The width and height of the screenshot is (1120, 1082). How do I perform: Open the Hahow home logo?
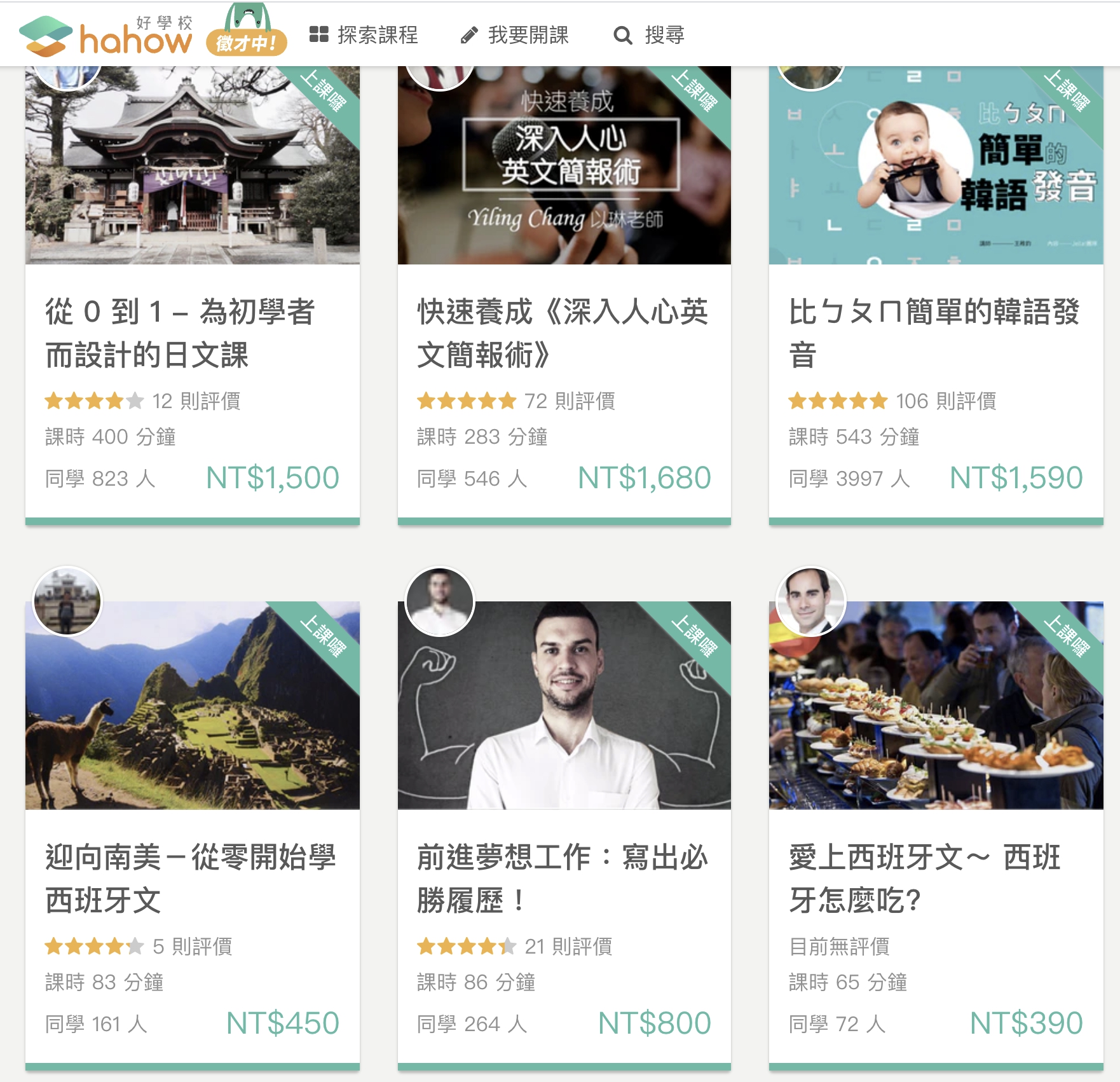pos(106,36)
